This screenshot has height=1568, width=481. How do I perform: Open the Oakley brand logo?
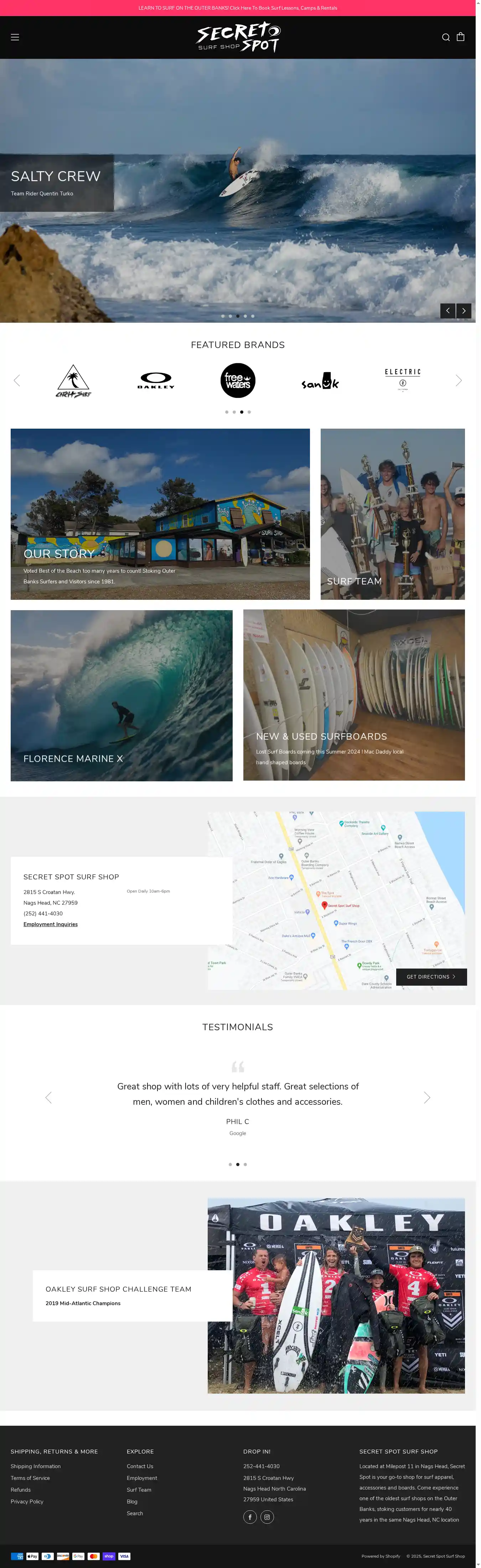point(156,380)
